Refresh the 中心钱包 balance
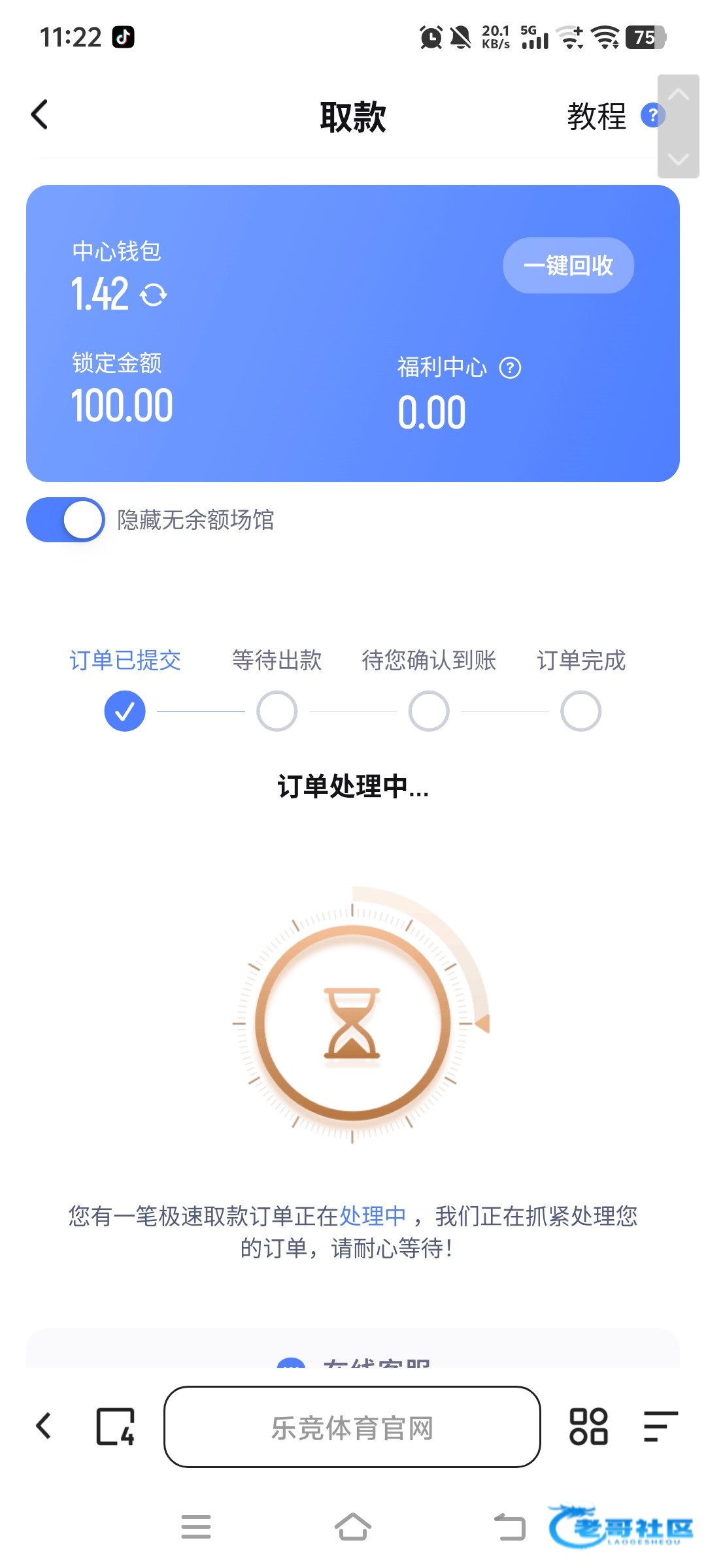Screen dimensions: 706x1568 154,295
